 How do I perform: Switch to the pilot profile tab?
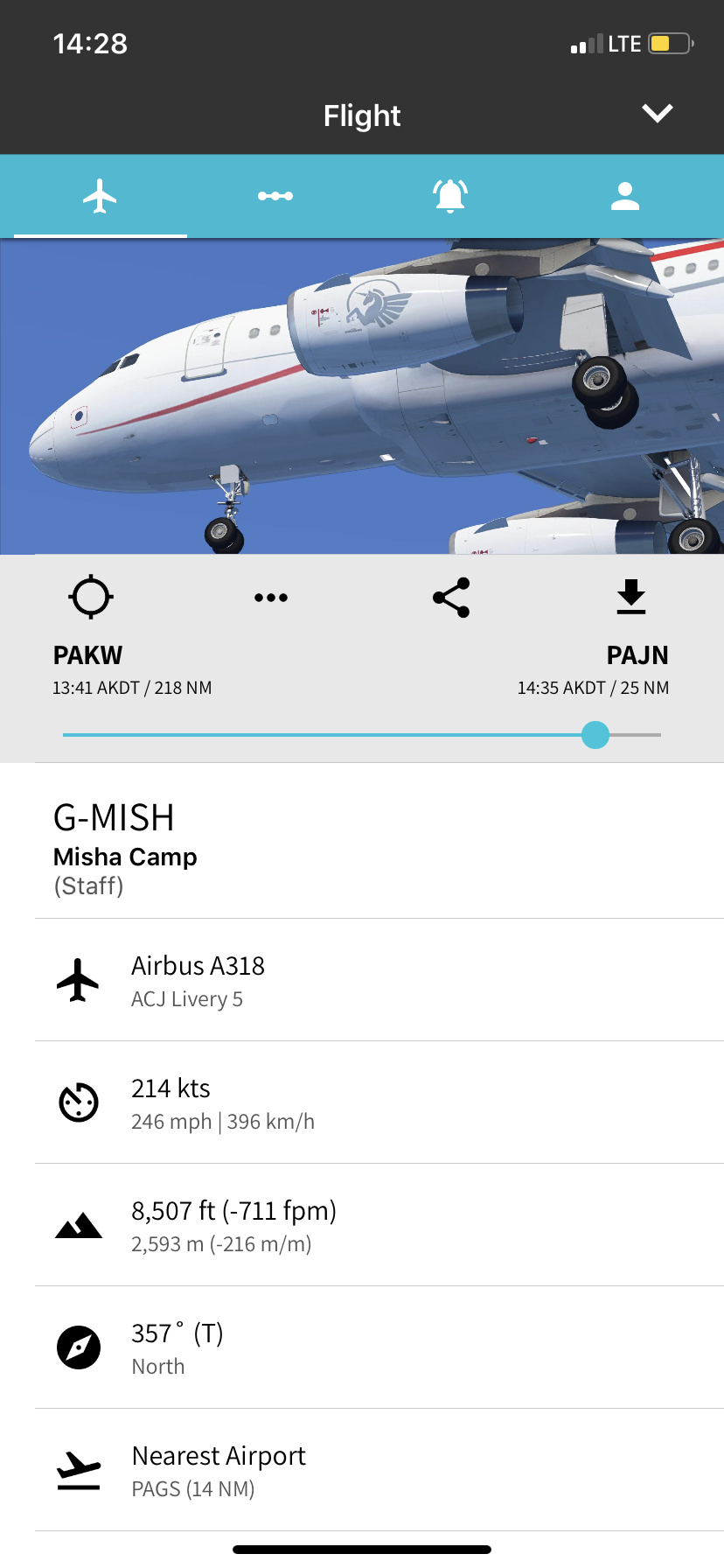pos(625,196)
